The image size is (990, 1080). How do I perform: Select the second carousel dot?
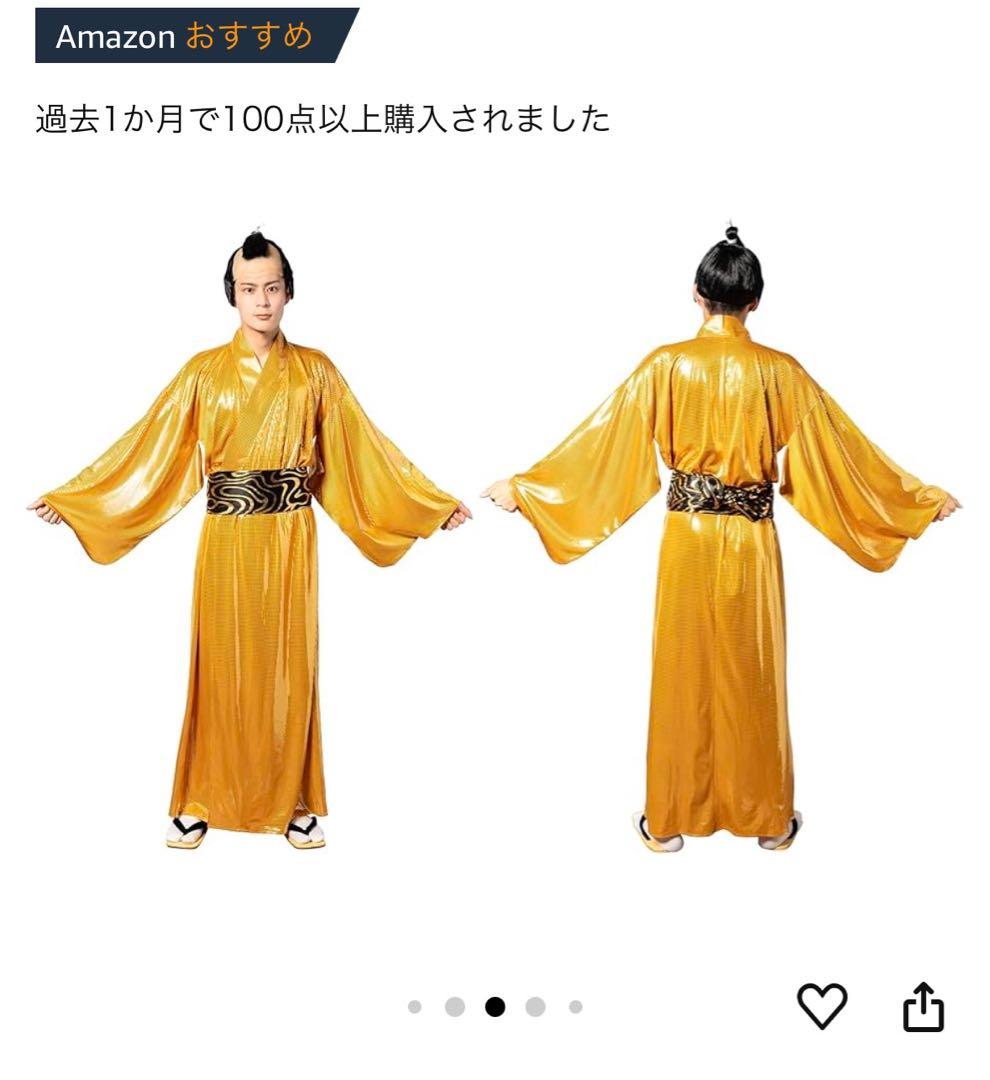455,1005
